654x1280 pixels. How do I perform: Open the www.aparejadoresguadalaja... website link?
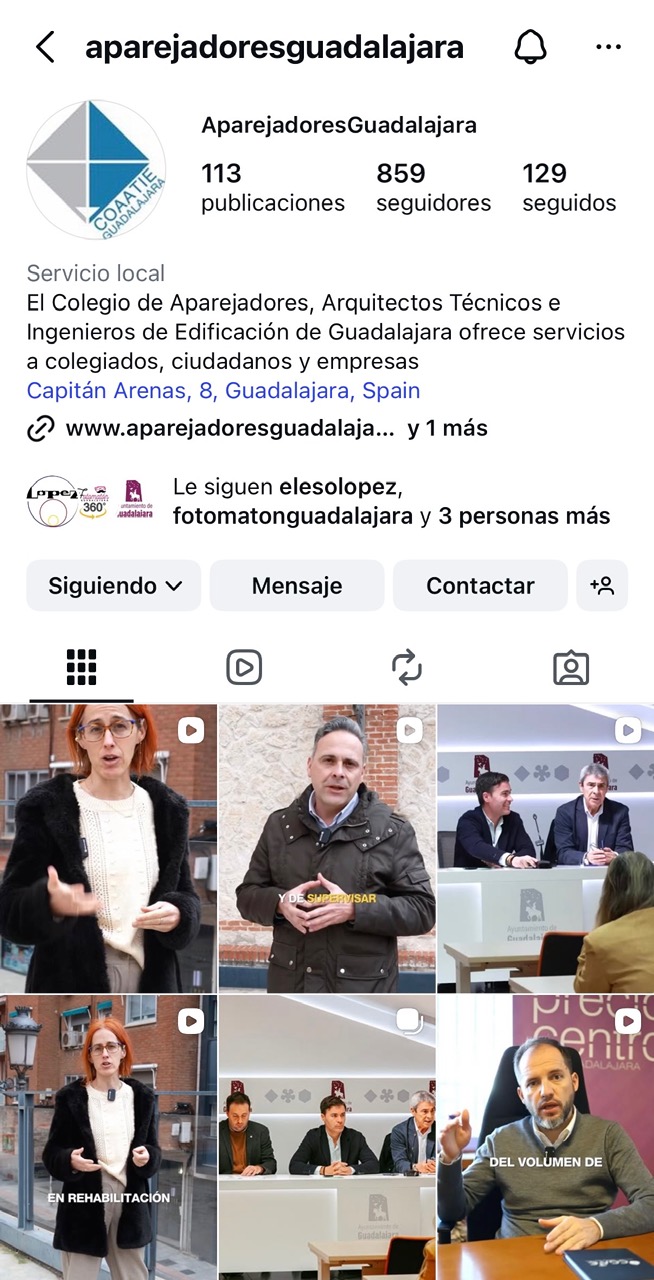click(x=229, y=429)
